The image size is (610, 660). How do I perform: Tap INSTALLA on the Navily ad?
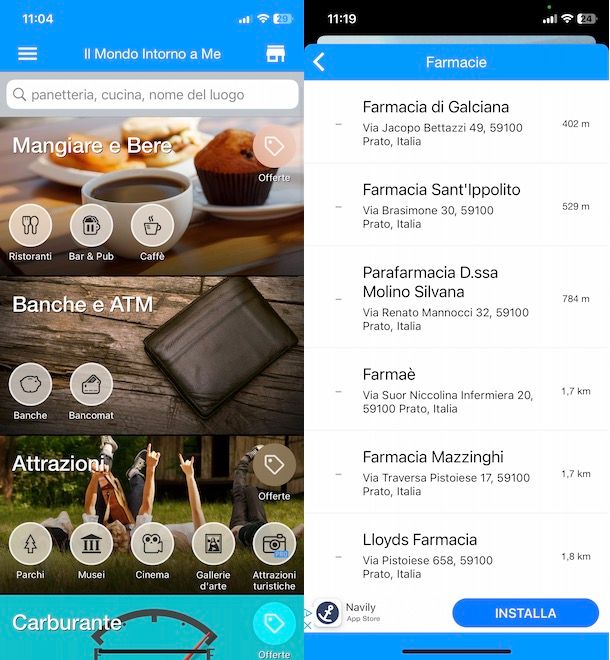(x=525, y=613)
